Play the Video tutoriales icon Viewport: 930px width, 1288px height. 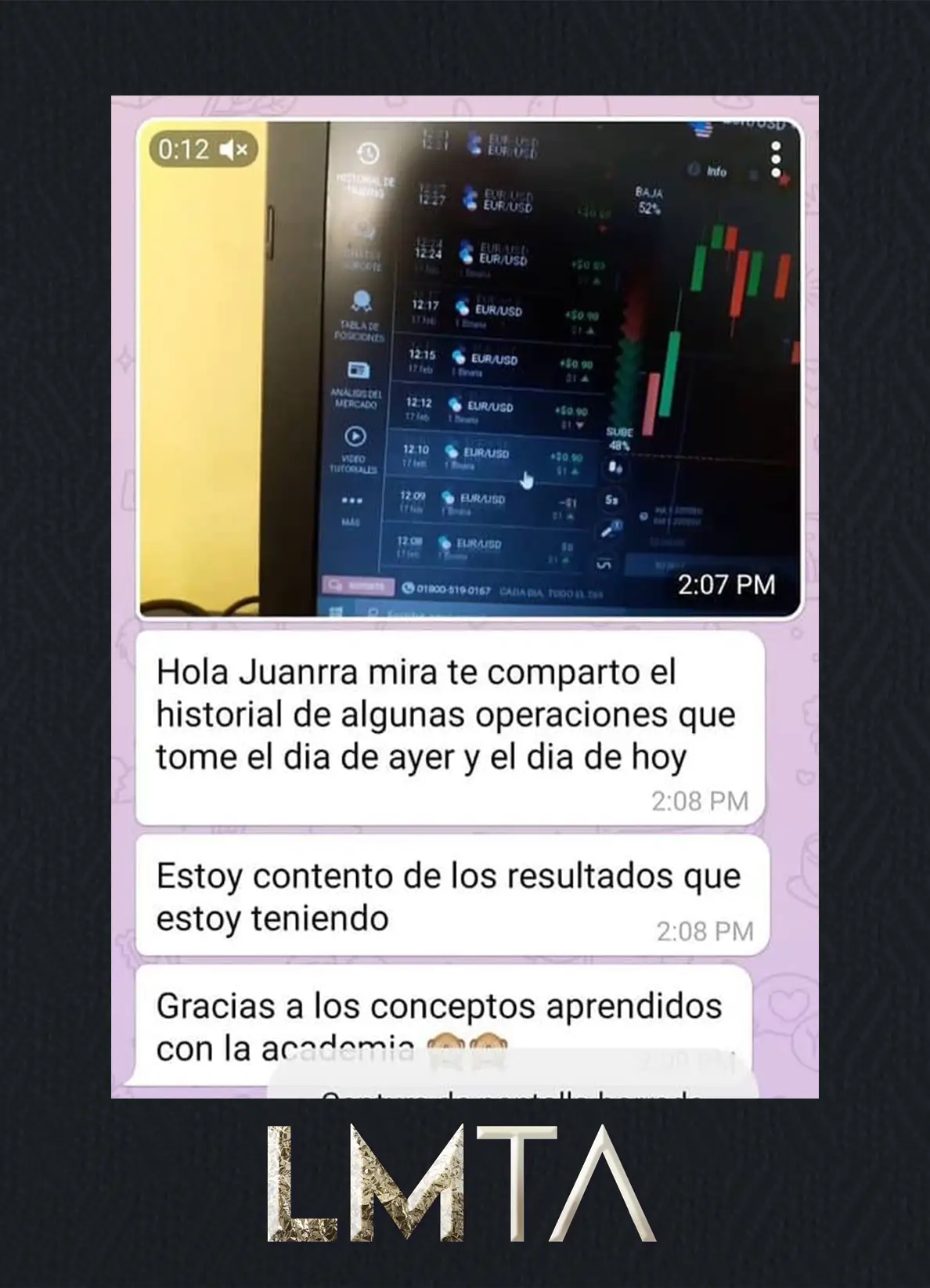pyautogui.click(x=355, y=435)
